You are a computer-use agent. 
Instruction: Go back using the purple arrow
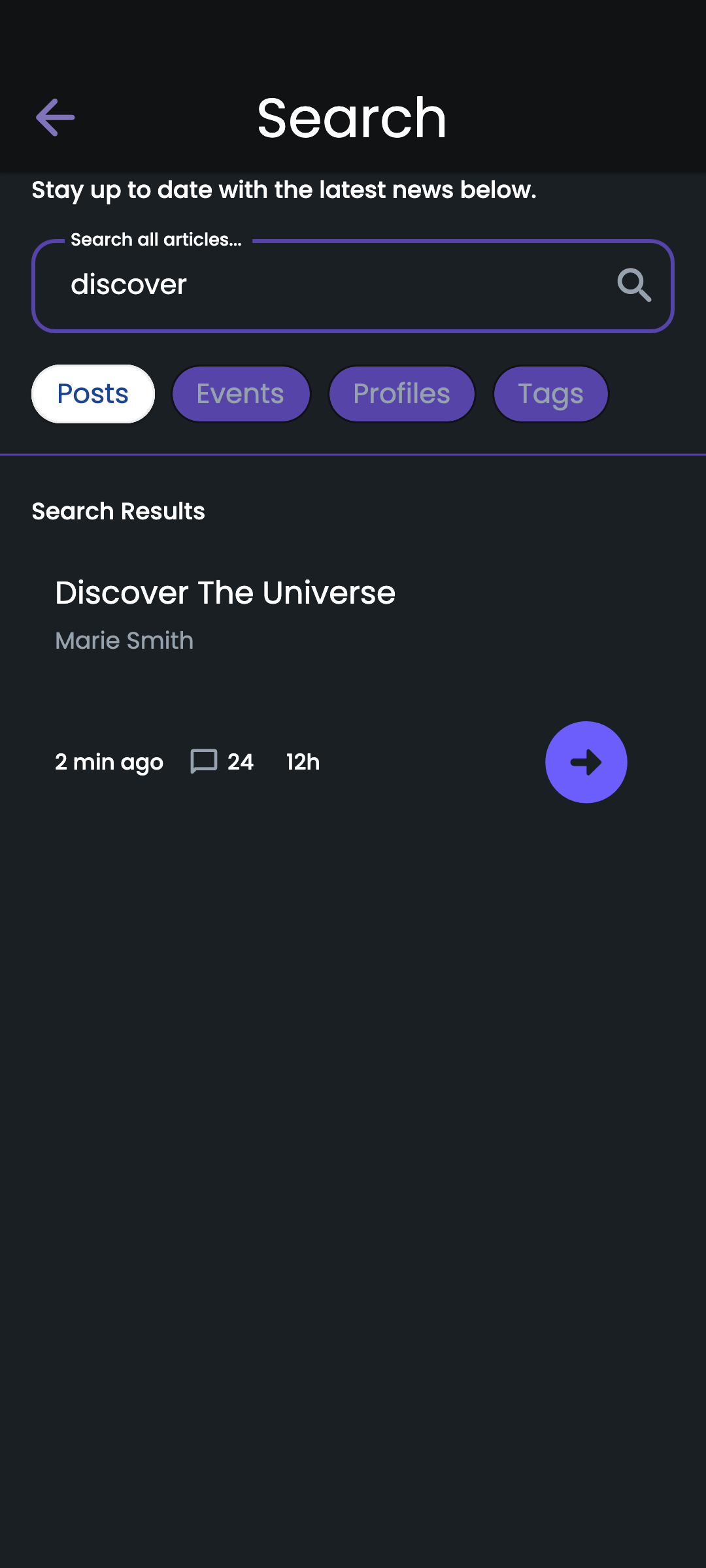click(x=55, y=118)
